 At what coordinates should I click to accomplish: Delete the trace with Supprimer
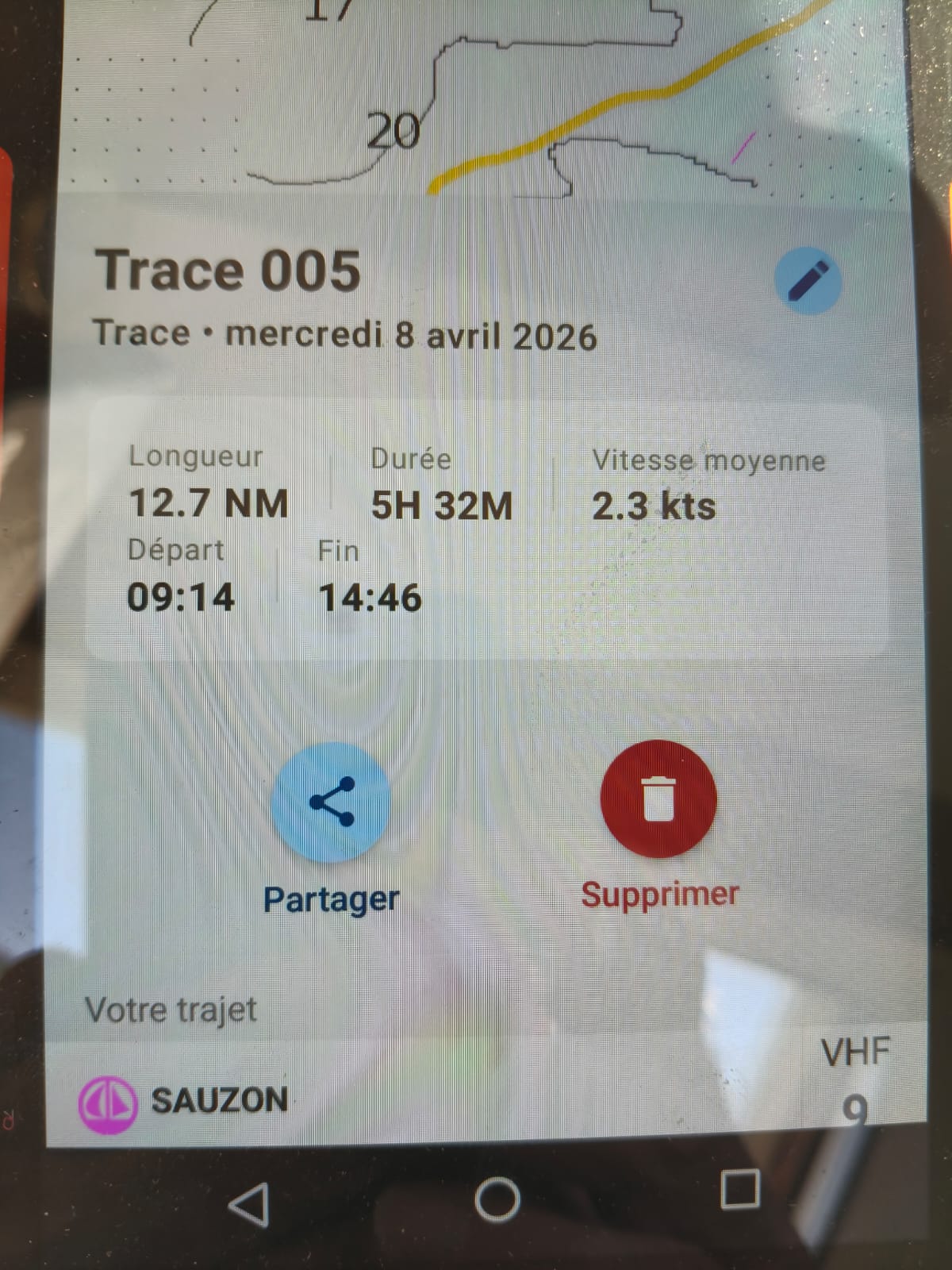tap(658, 799)
